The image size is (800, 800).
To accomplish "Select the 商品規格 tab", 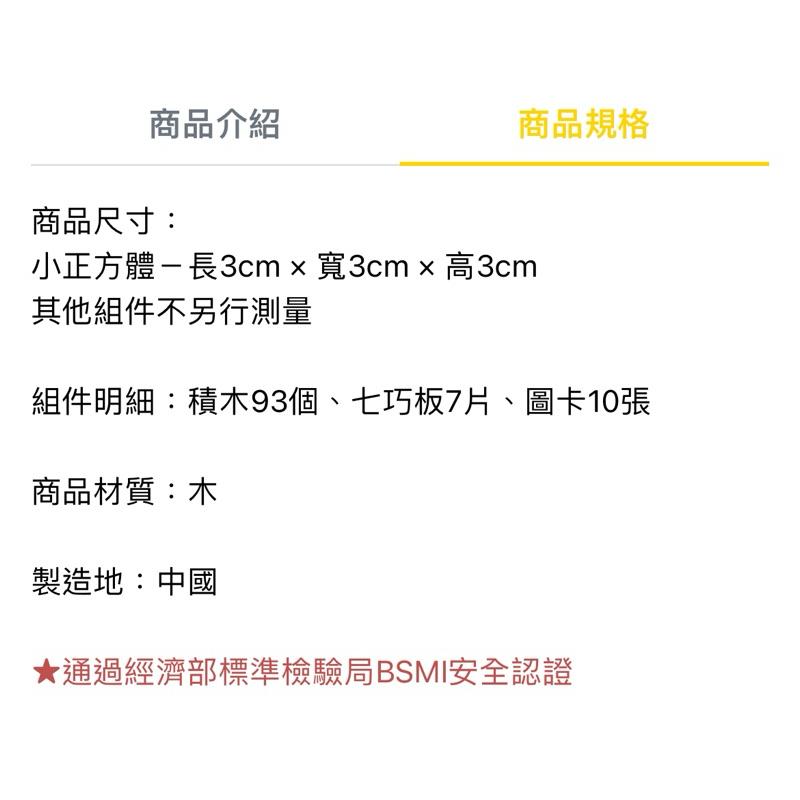I will (x=584, y=124).
